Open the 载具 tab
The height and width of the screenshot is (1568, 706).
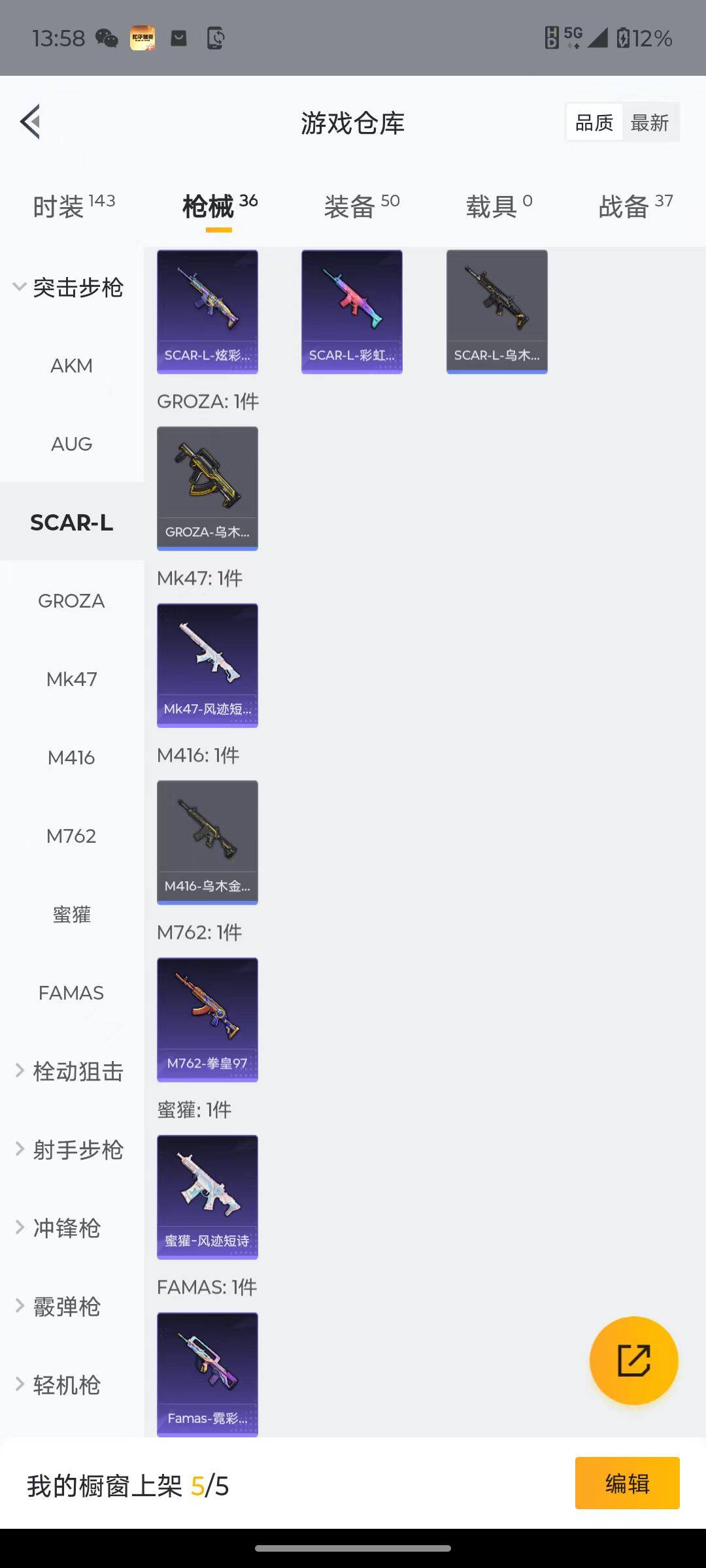point(498,206)
